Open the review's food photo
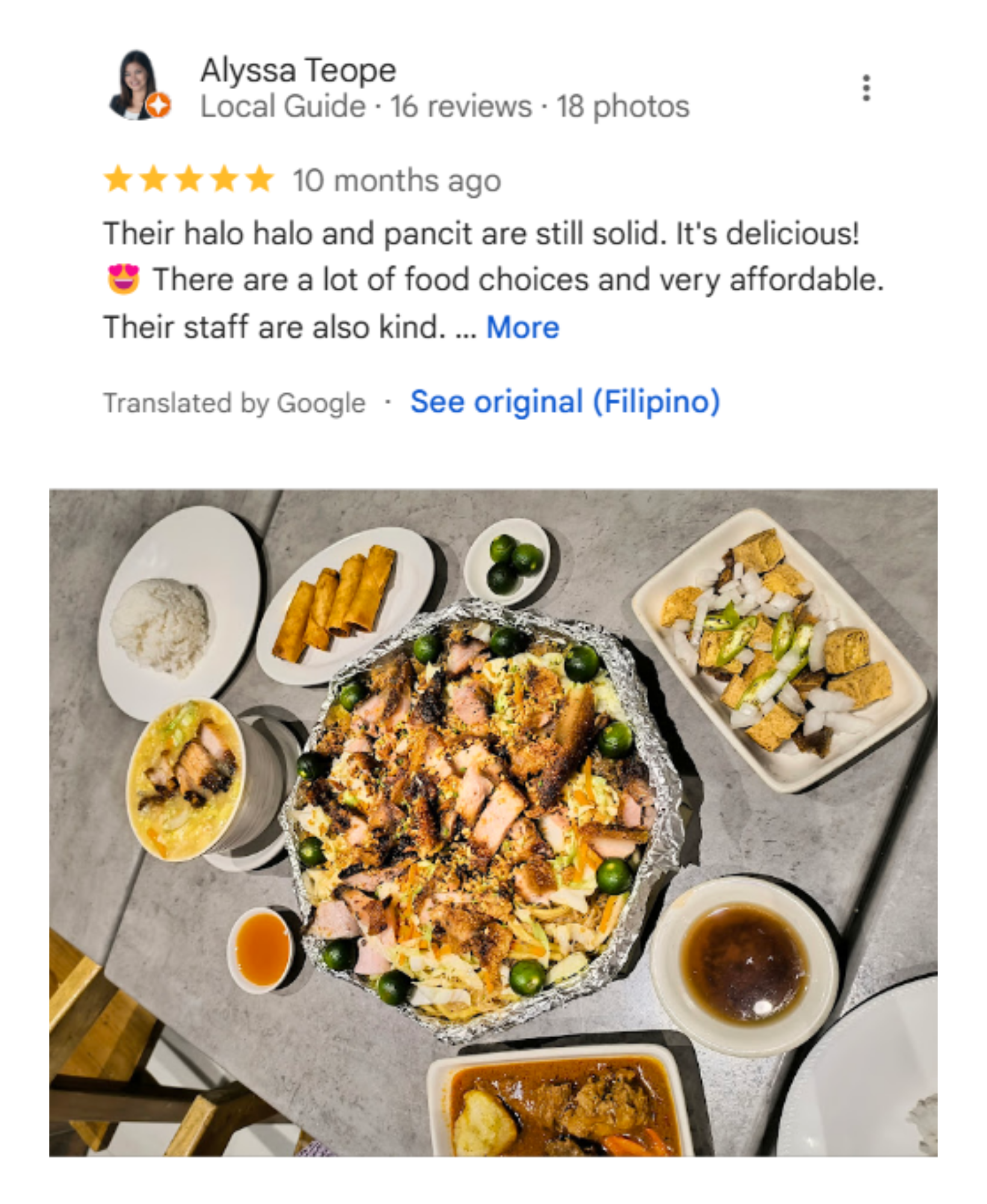 [493, 822]
